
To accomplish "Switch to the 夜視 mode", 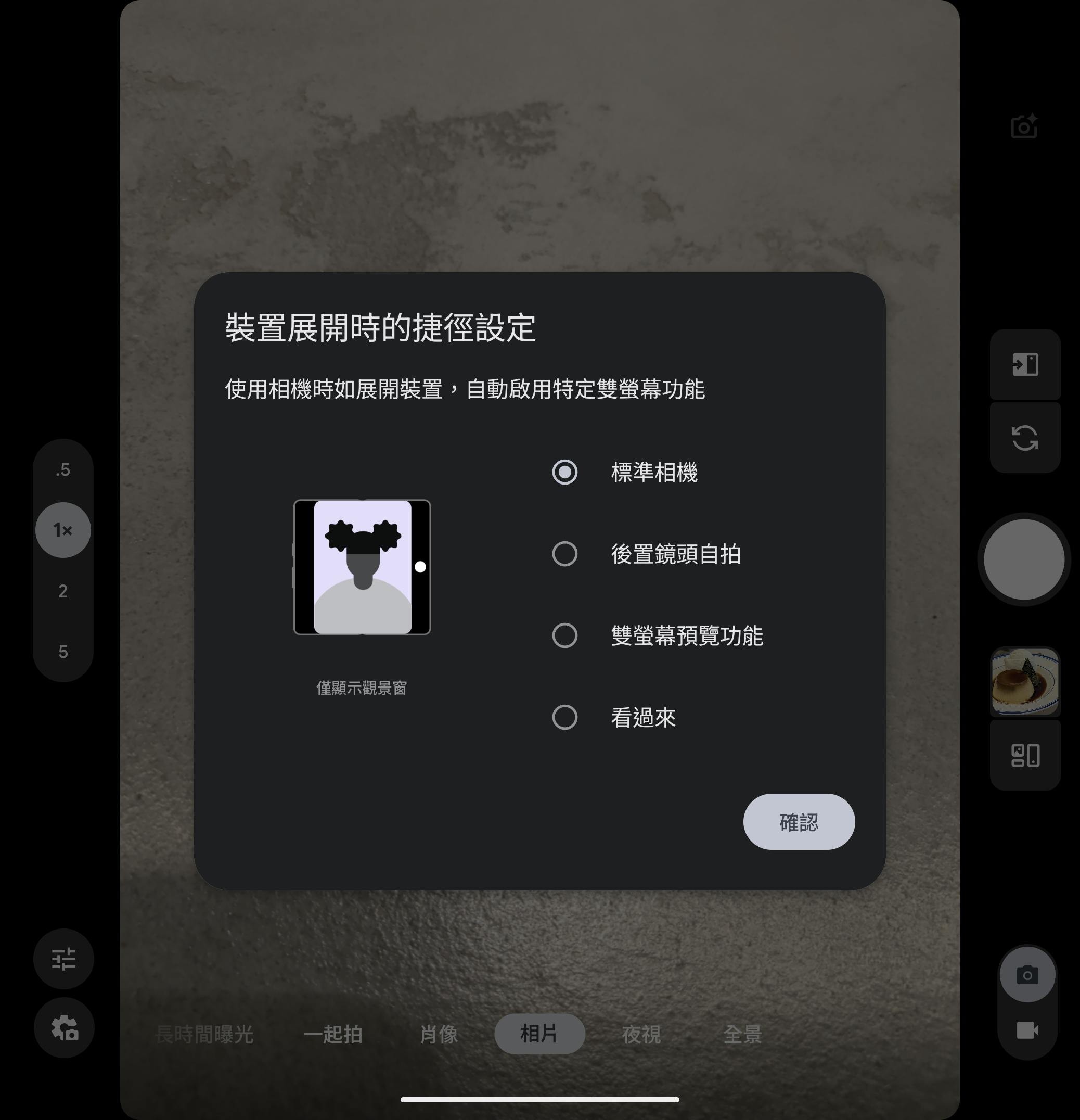I will tap(641, 1034).
